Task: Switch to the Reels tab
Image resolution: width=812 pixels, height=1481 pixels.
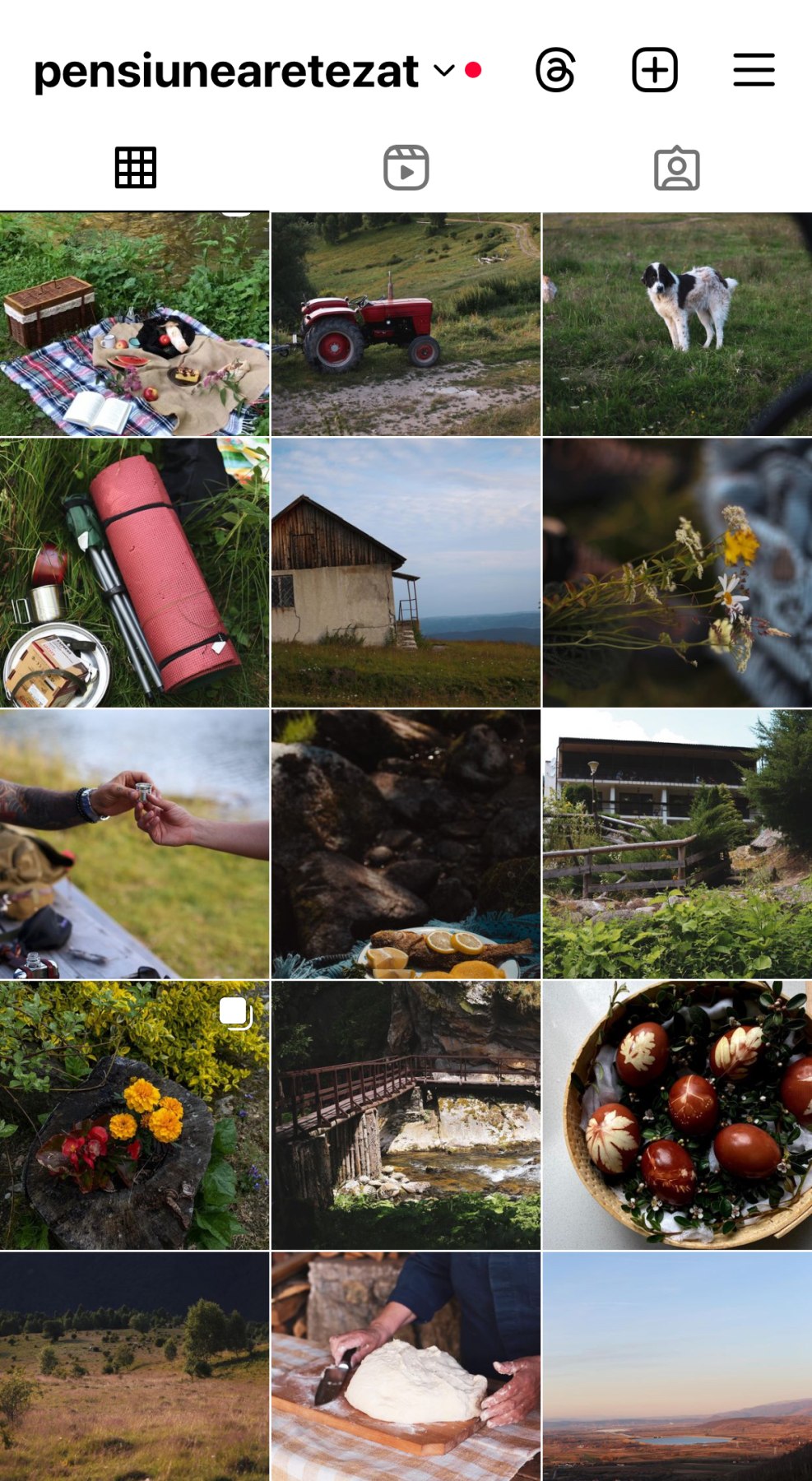Action: pyautogui.click(x=406, y=168)
